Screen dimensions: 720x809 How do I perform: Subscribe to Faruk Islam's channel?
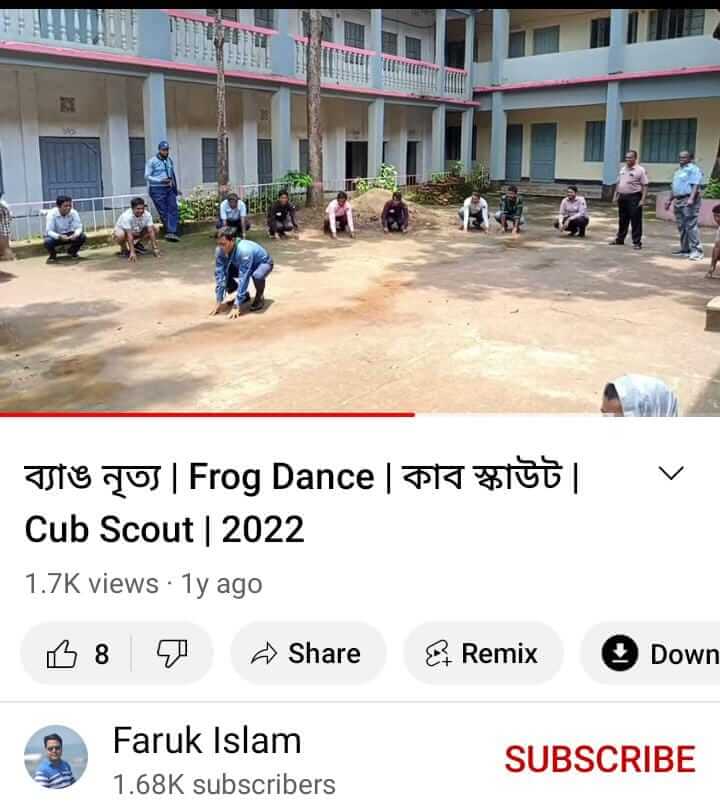click(599, 760)
